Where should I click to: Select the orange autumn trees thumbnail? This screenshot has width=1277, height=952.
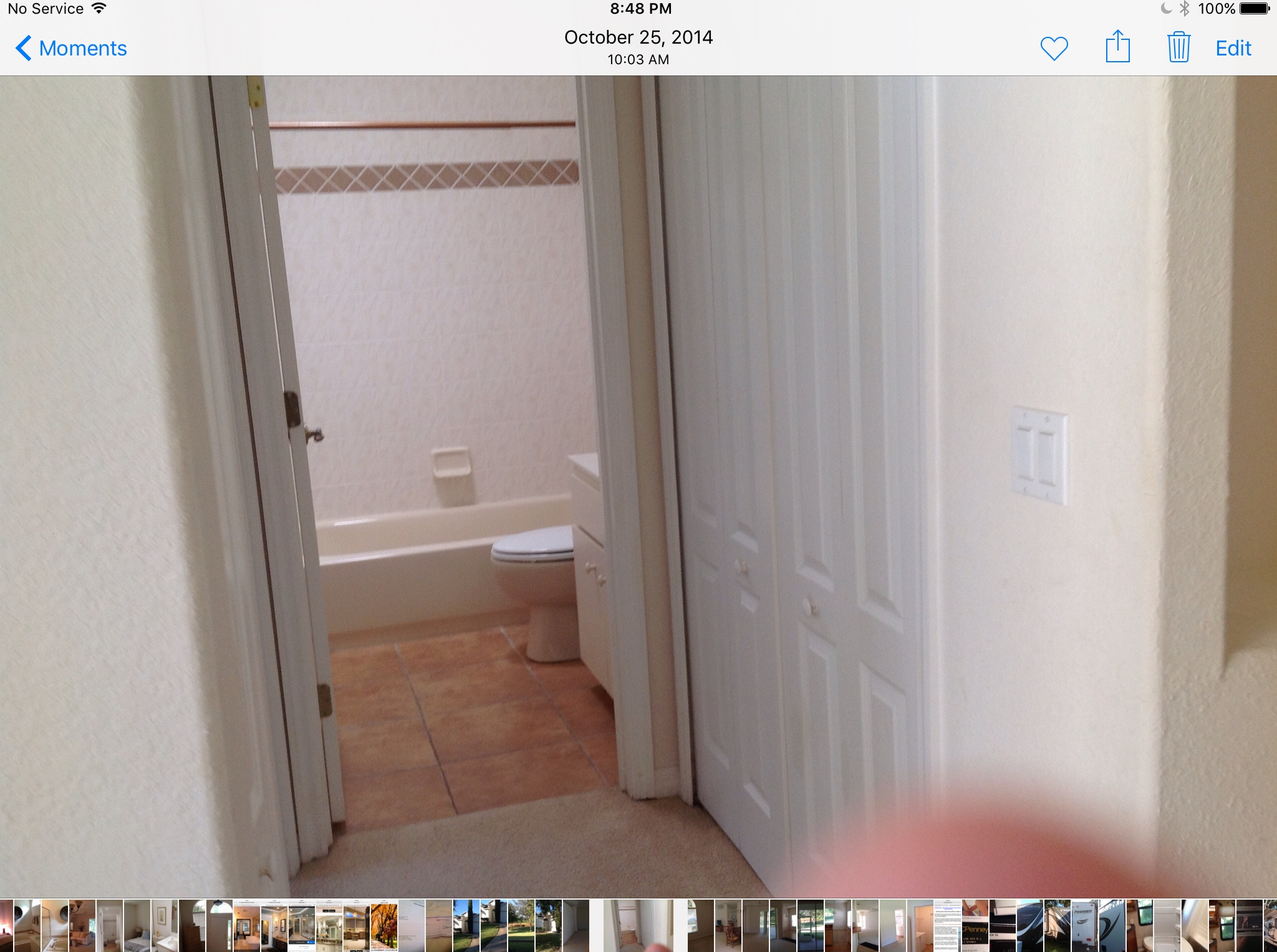[384, 925]
